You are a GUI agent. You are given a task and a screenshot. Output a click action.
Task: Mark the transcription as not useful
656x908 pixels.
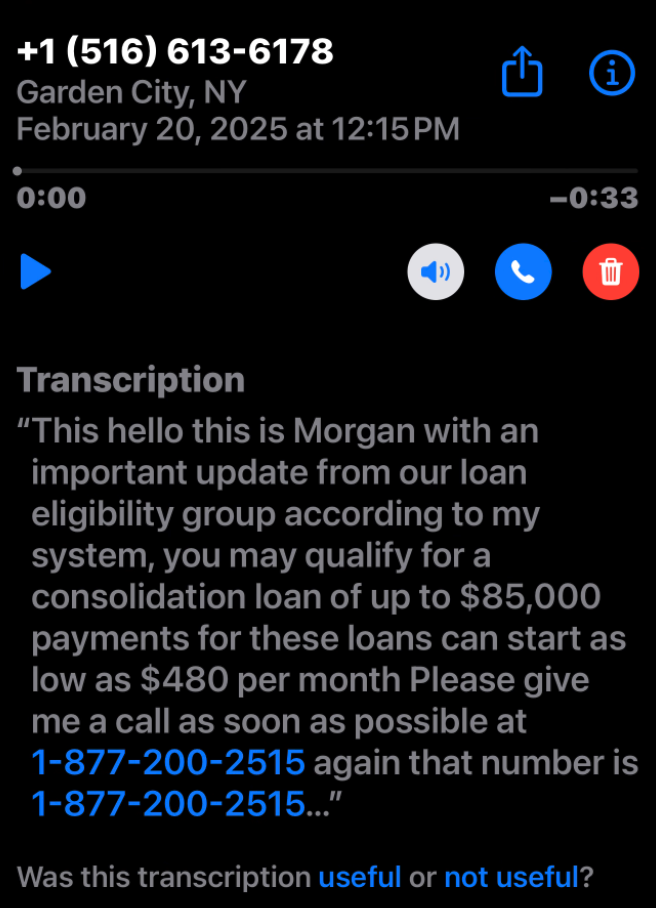[511, 878]
